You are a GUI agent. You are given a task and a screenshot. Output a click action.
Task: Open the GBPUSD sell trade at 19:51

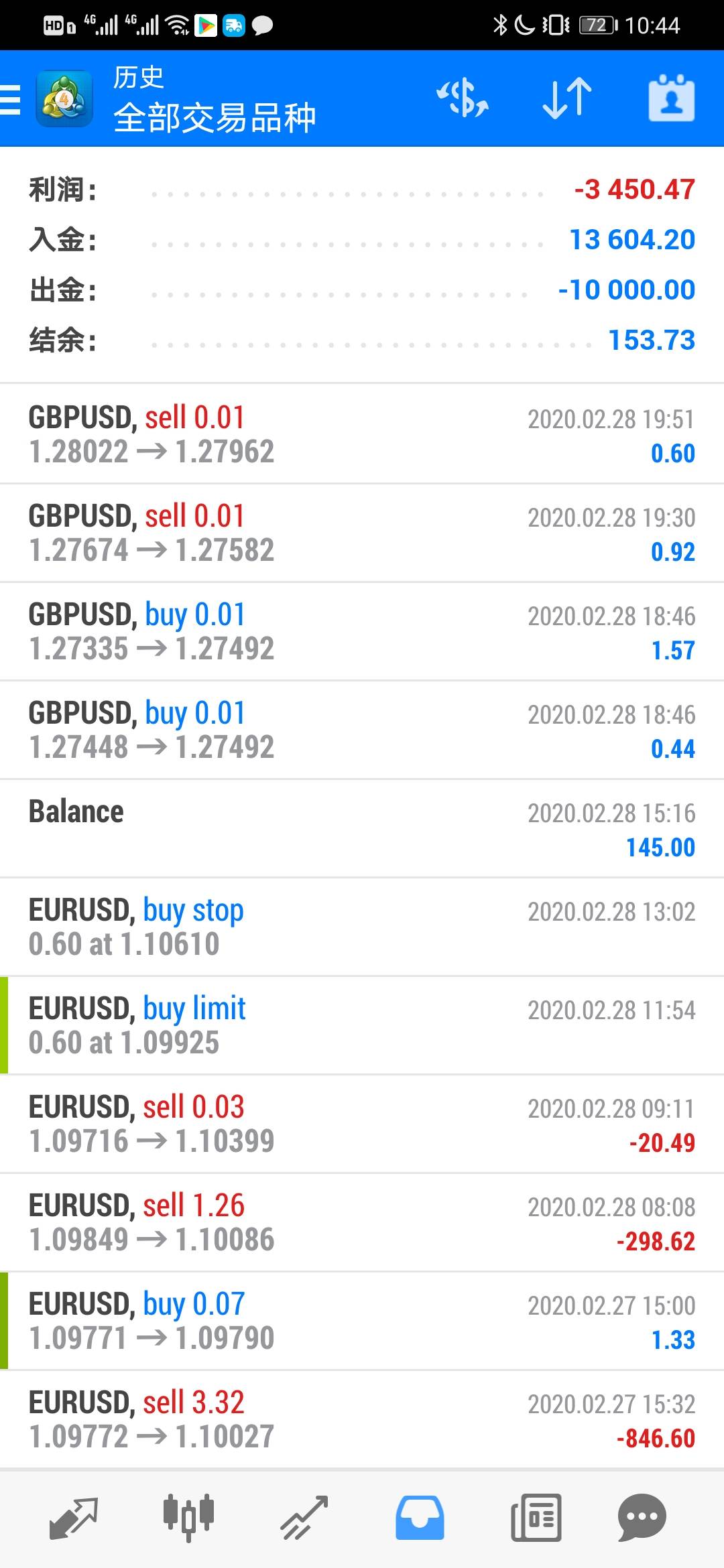(362, 434)
